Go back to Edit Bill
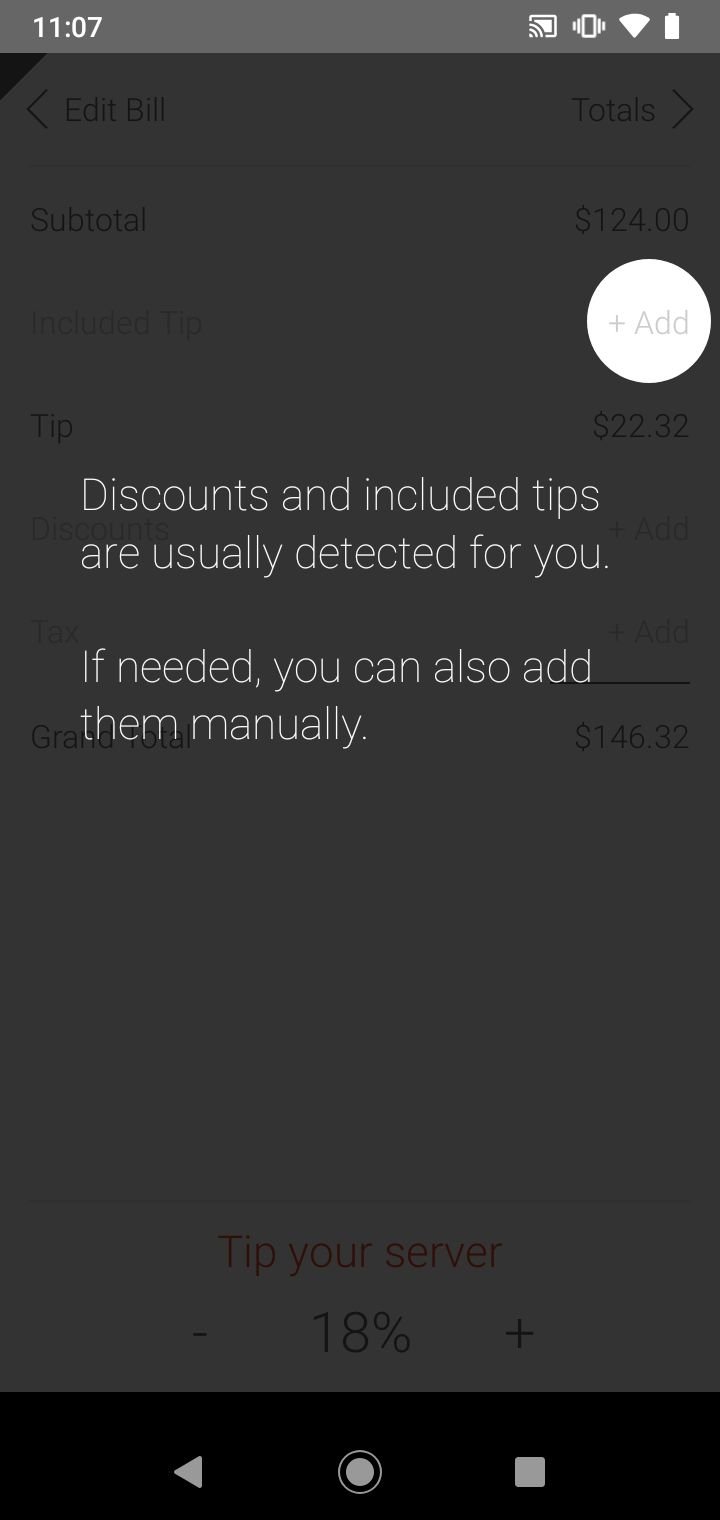The image size is (720, 1520). [x=96, y=110]
